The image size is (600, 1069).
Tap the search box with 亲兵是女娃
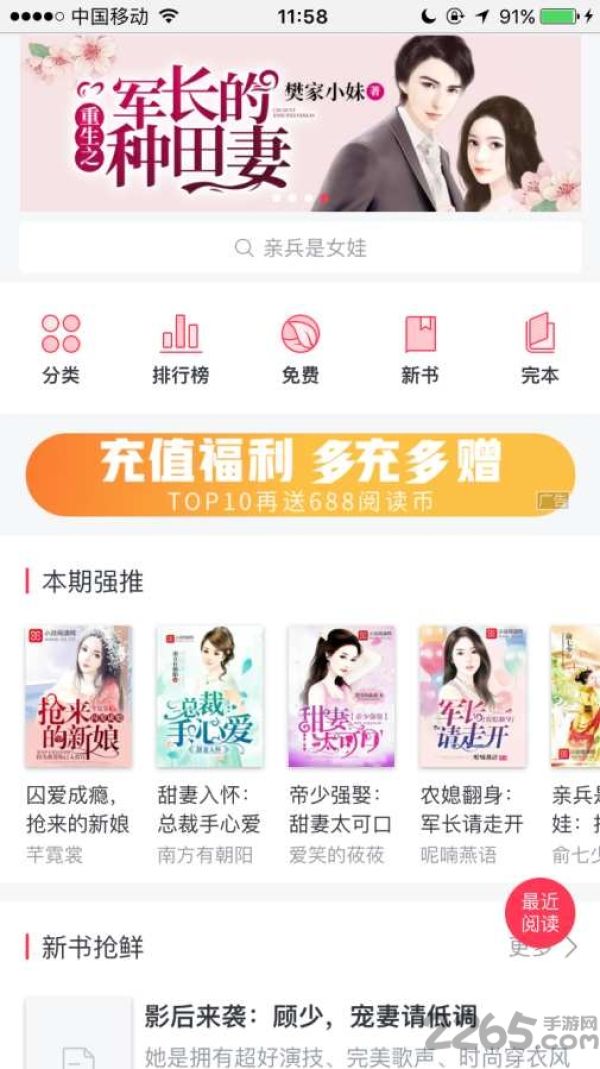point(300,247)
